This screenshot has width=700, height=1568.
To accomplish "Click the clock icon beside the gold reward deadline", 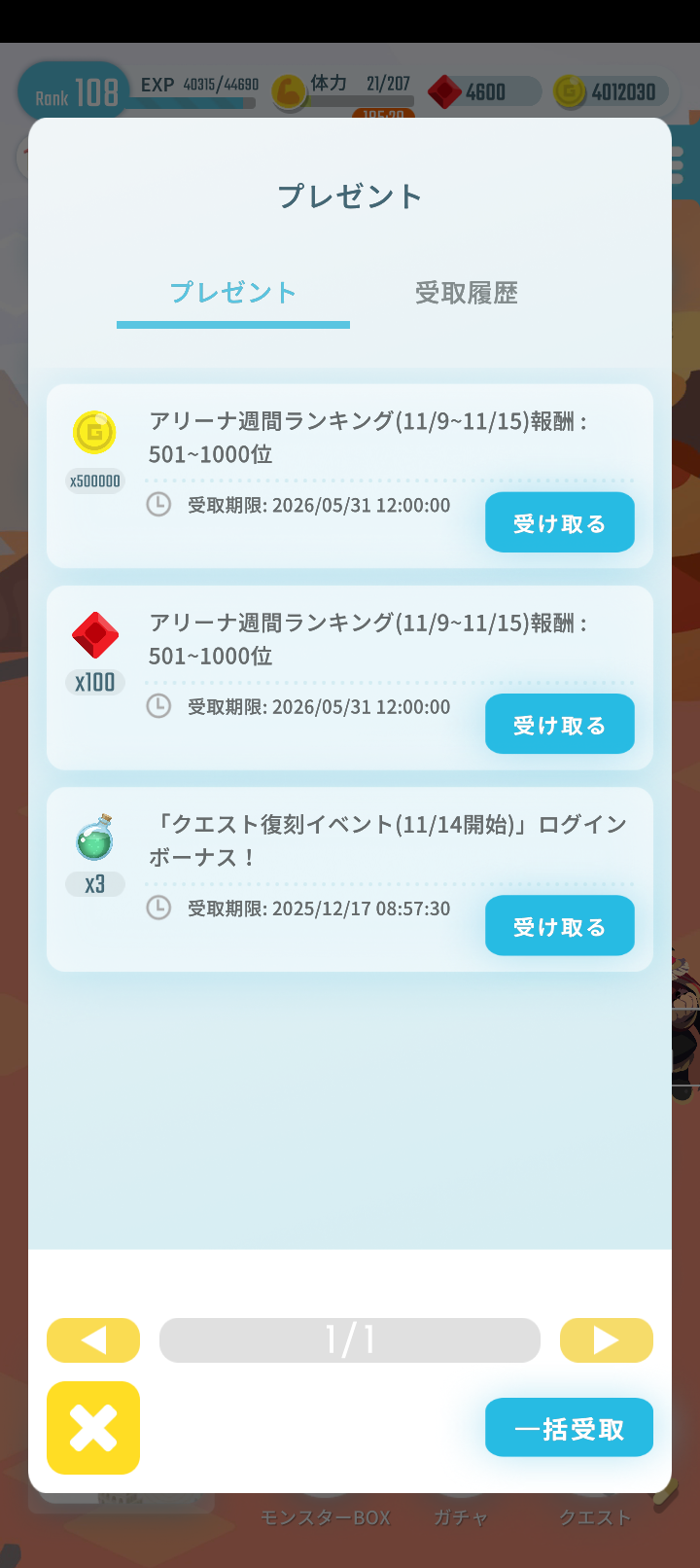I will point(158,505).
